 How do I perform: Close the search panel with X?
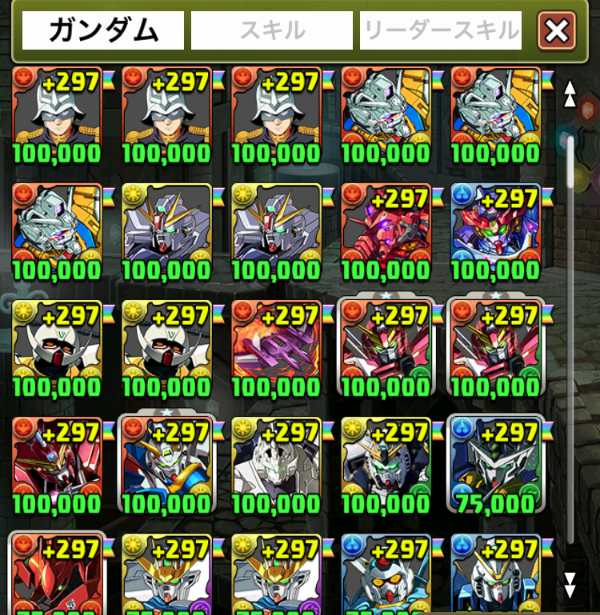[x=556, y=32]
